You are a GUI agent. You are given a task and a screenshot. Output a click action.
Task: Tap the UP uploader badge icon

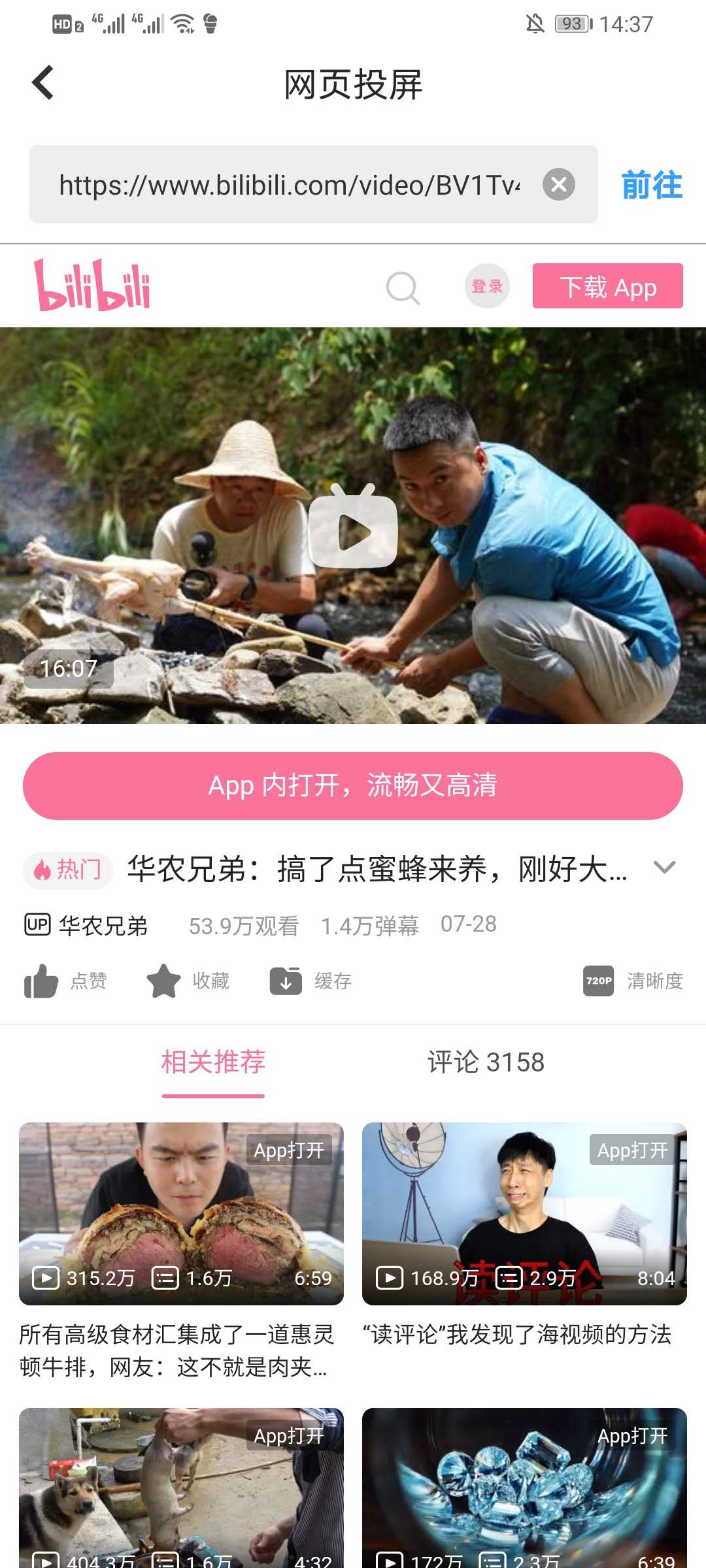(38, 924)
